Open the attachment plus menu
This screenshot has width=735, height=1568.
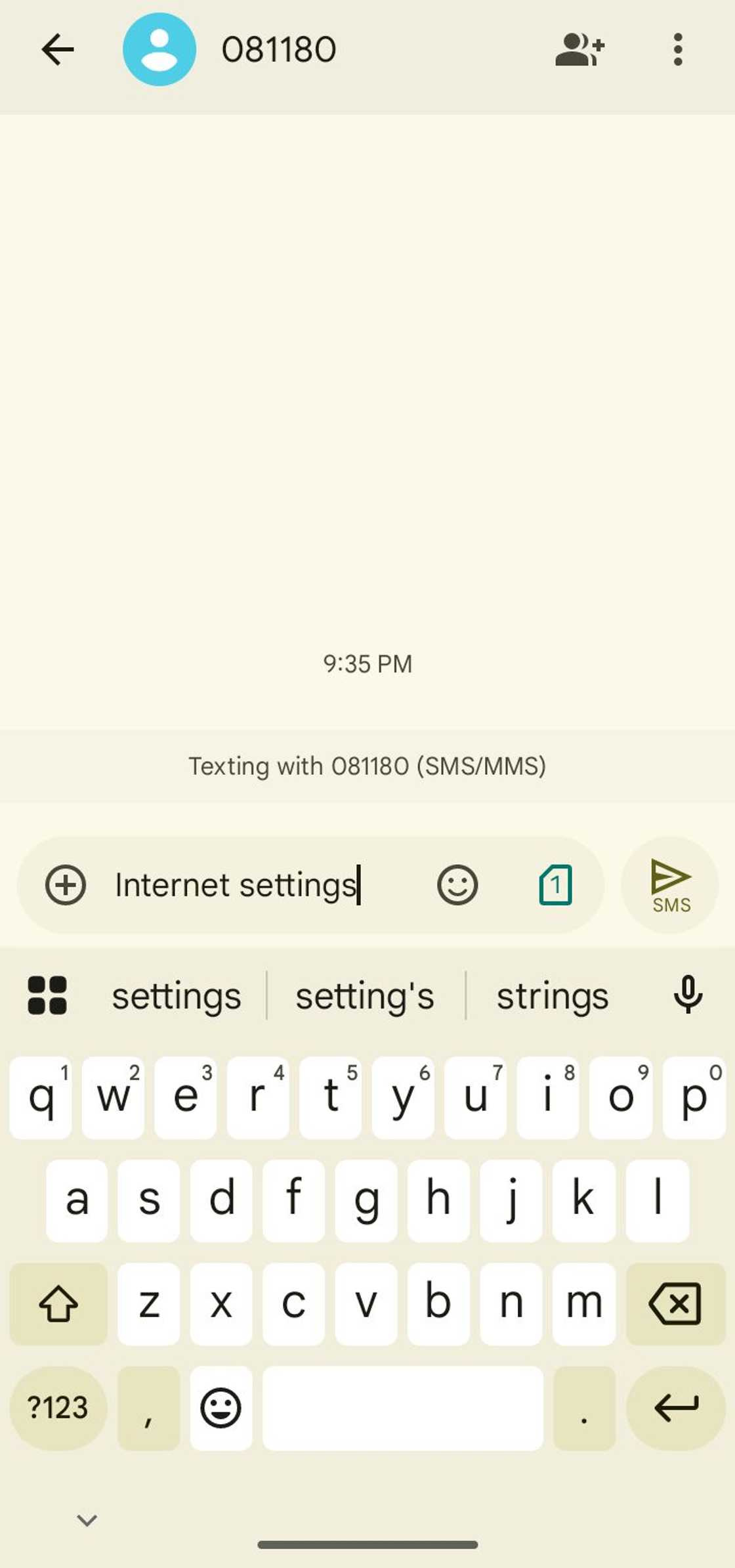tap(66, 884)
